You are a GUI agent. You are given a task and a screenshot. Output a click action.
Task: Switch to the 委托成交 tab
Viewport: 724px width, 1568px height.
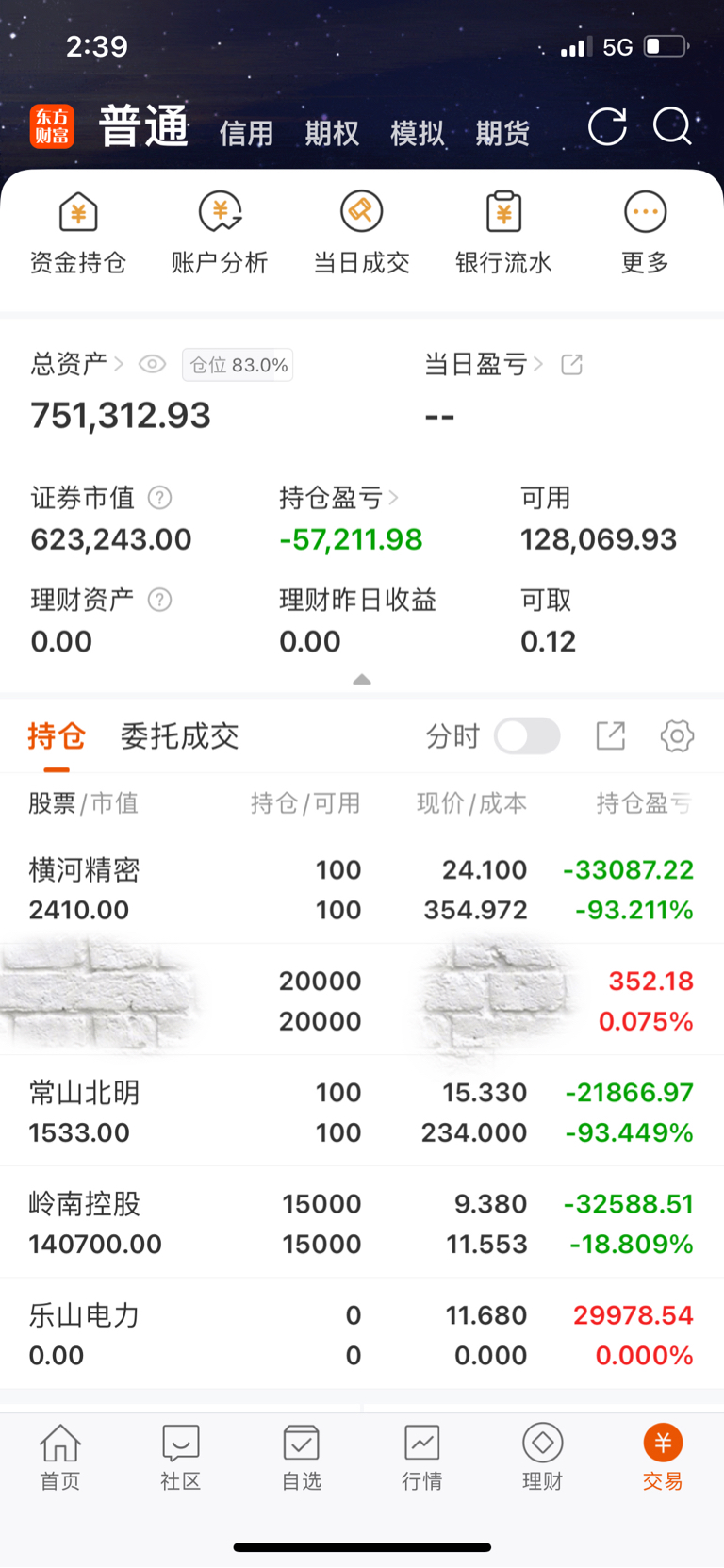point(179,736)
